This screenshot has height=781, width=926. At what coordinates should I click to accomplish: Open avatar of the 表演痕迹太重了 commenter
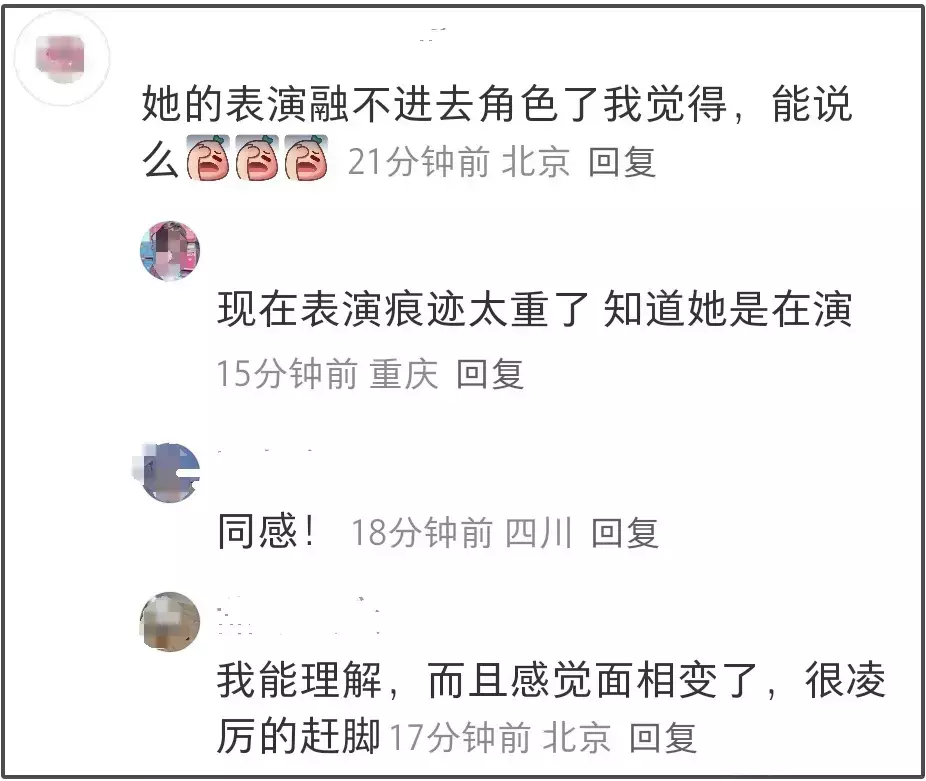(170, 251)
